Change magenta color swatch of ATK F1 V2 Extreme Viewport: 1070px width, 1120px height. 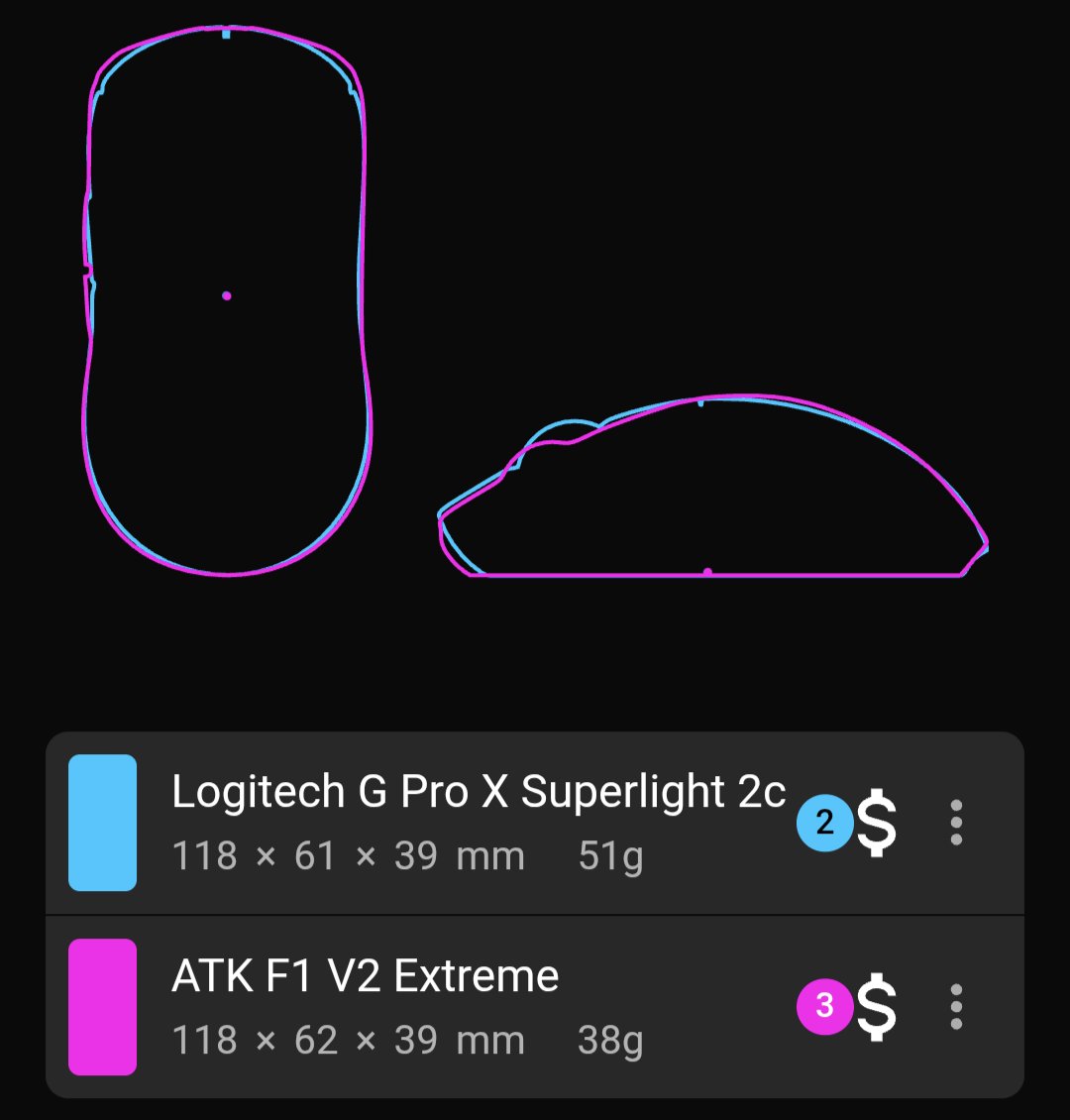102,1006
